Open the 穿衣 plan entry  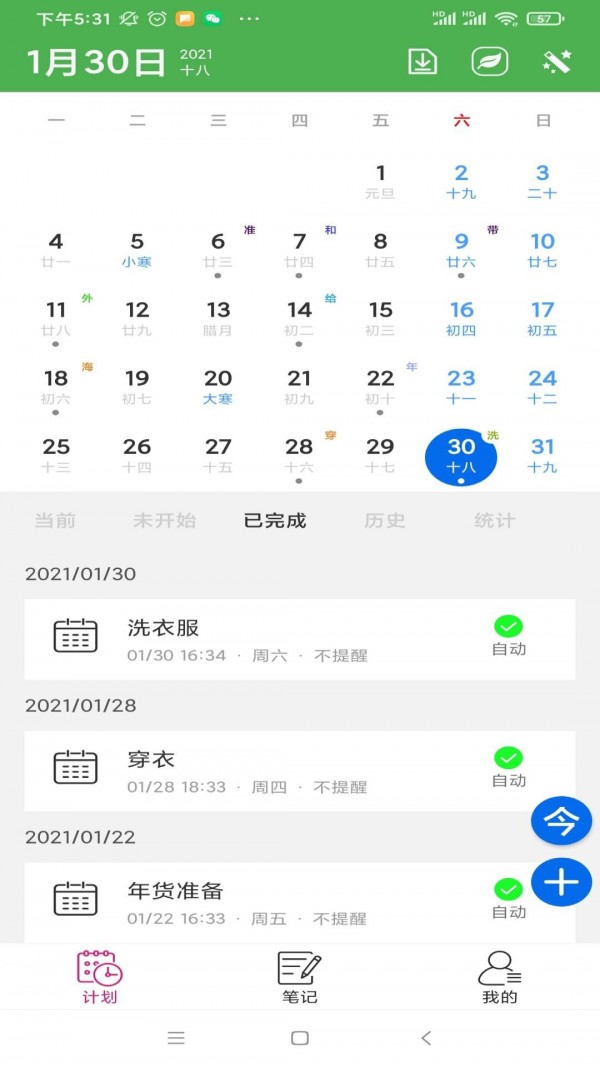click(299, 771)
